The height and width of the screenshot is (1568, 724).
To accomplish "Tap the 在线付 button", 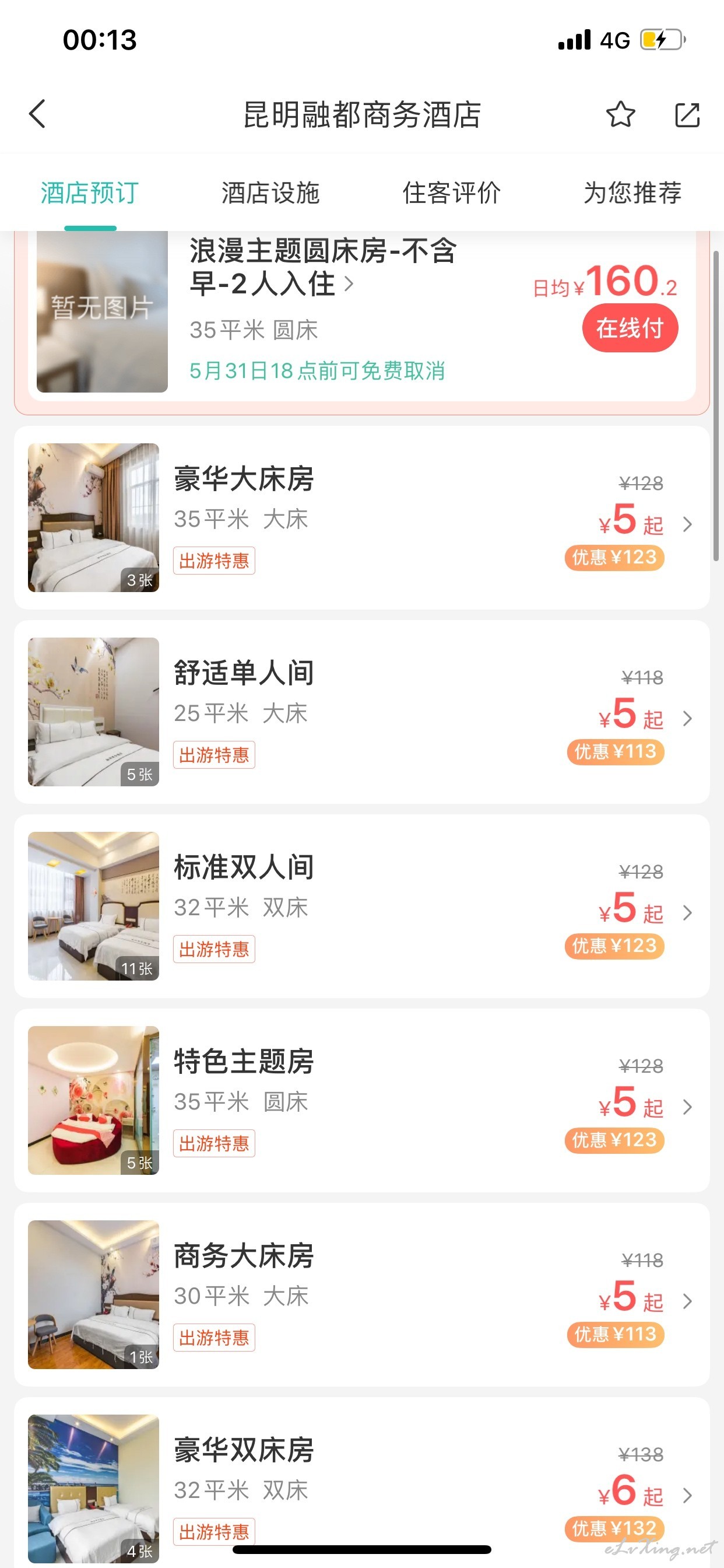I will (630, 328).
